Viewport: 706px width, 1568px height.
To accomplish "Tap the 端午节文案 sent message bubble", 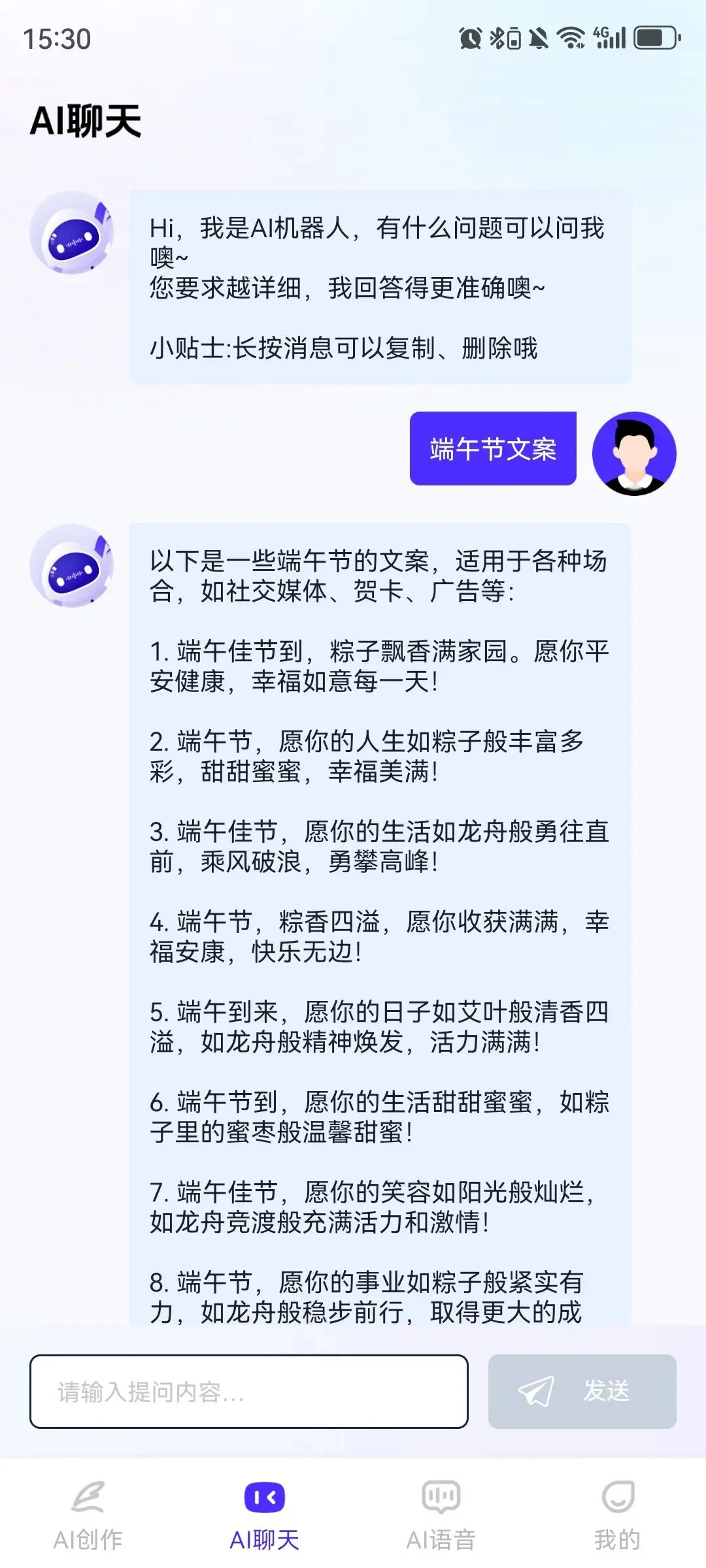I will tap(494, 451).
